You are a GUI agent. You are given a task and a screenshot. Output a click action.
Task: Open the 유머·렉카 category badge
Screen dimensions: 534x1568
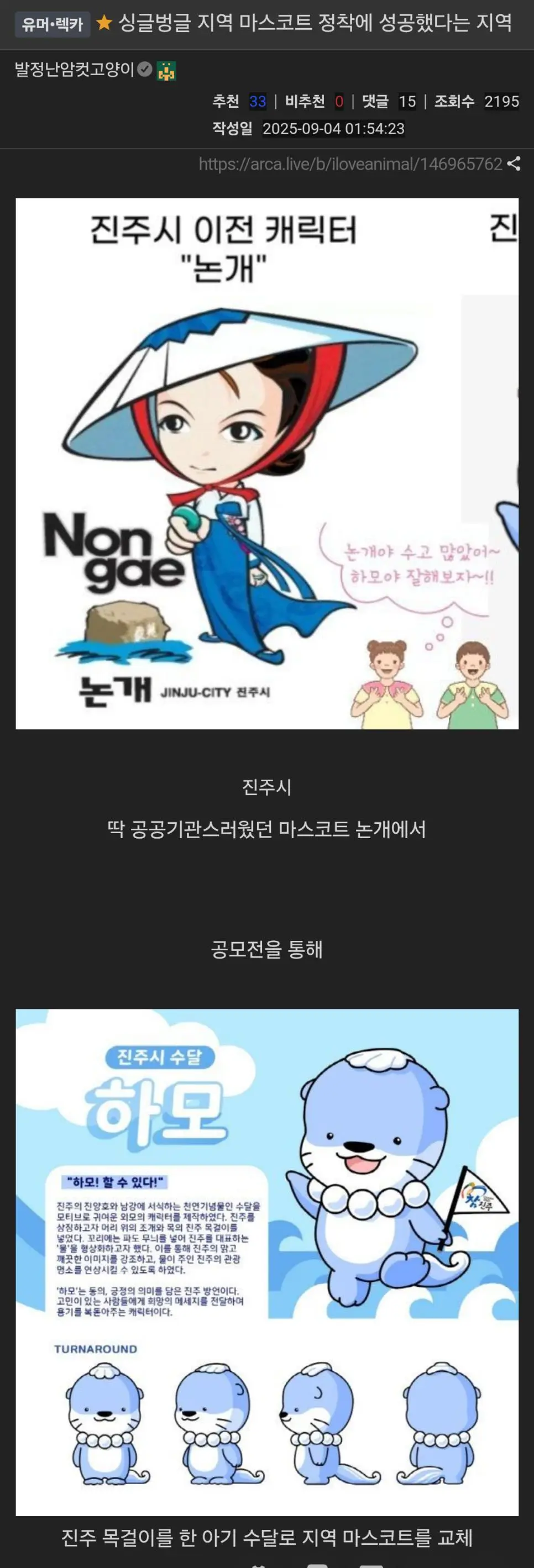52,24
